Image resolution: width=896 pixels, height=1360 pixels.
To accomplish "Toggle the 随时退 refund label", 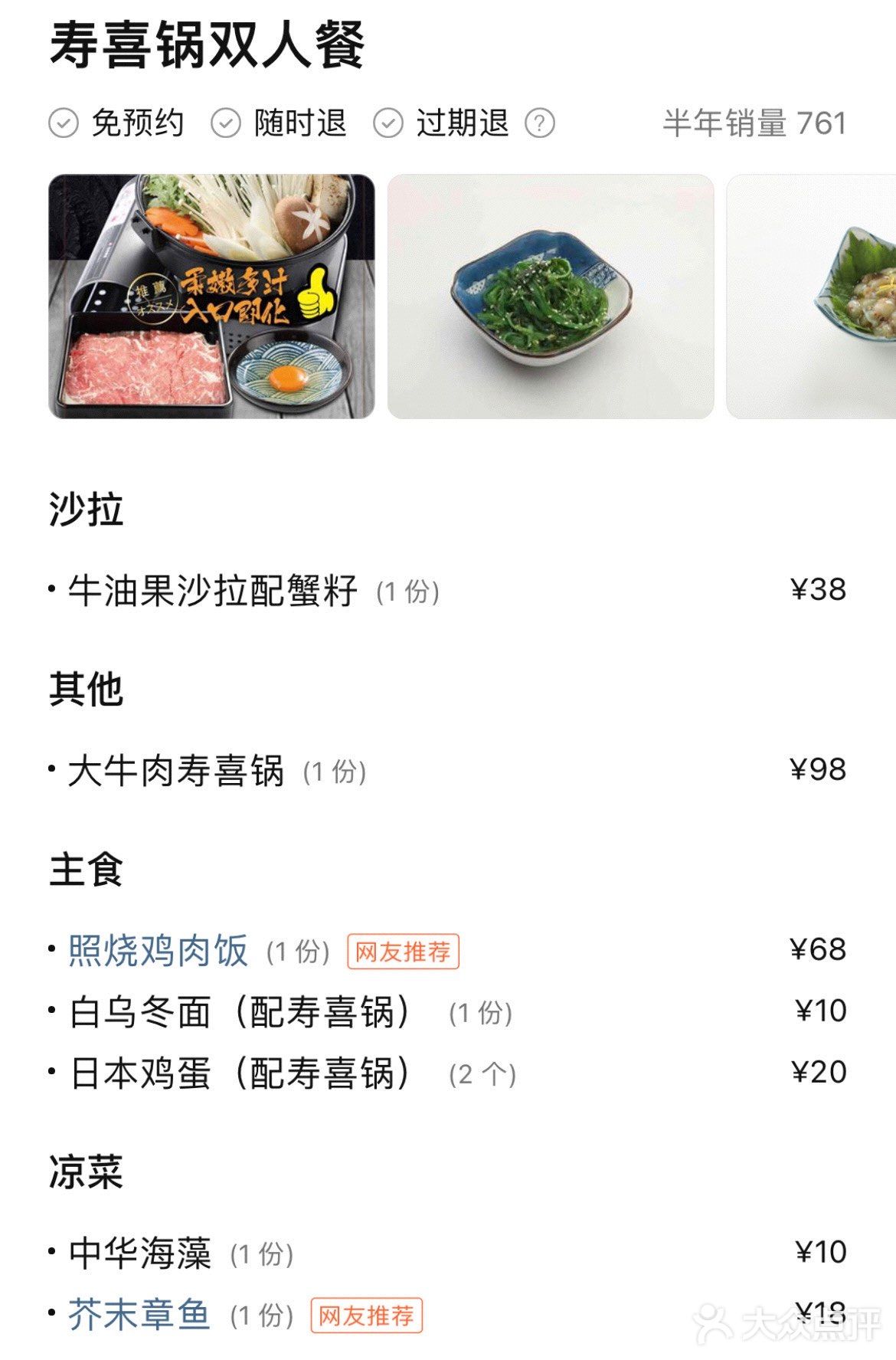I will (298, 124).
